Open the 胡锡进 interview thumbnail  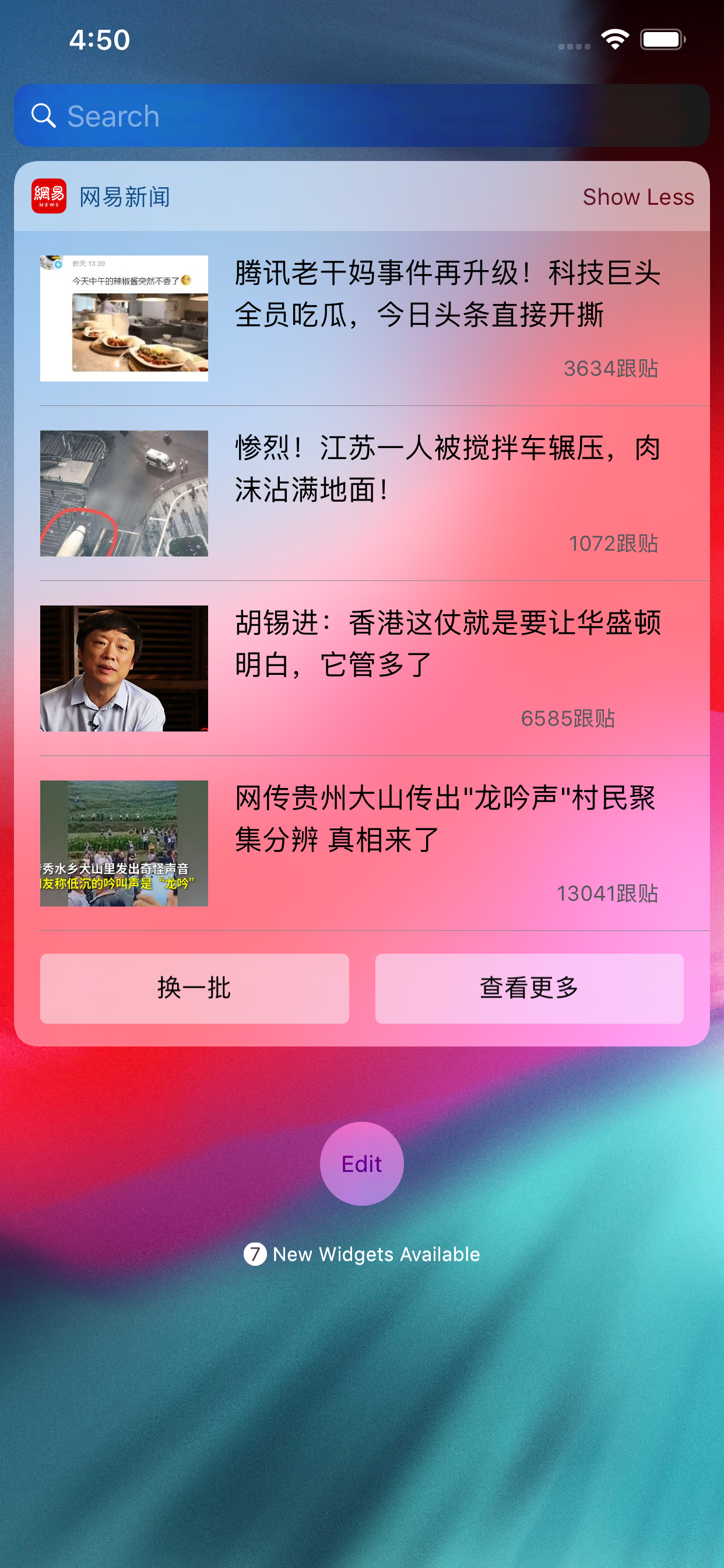pos(125,668)
